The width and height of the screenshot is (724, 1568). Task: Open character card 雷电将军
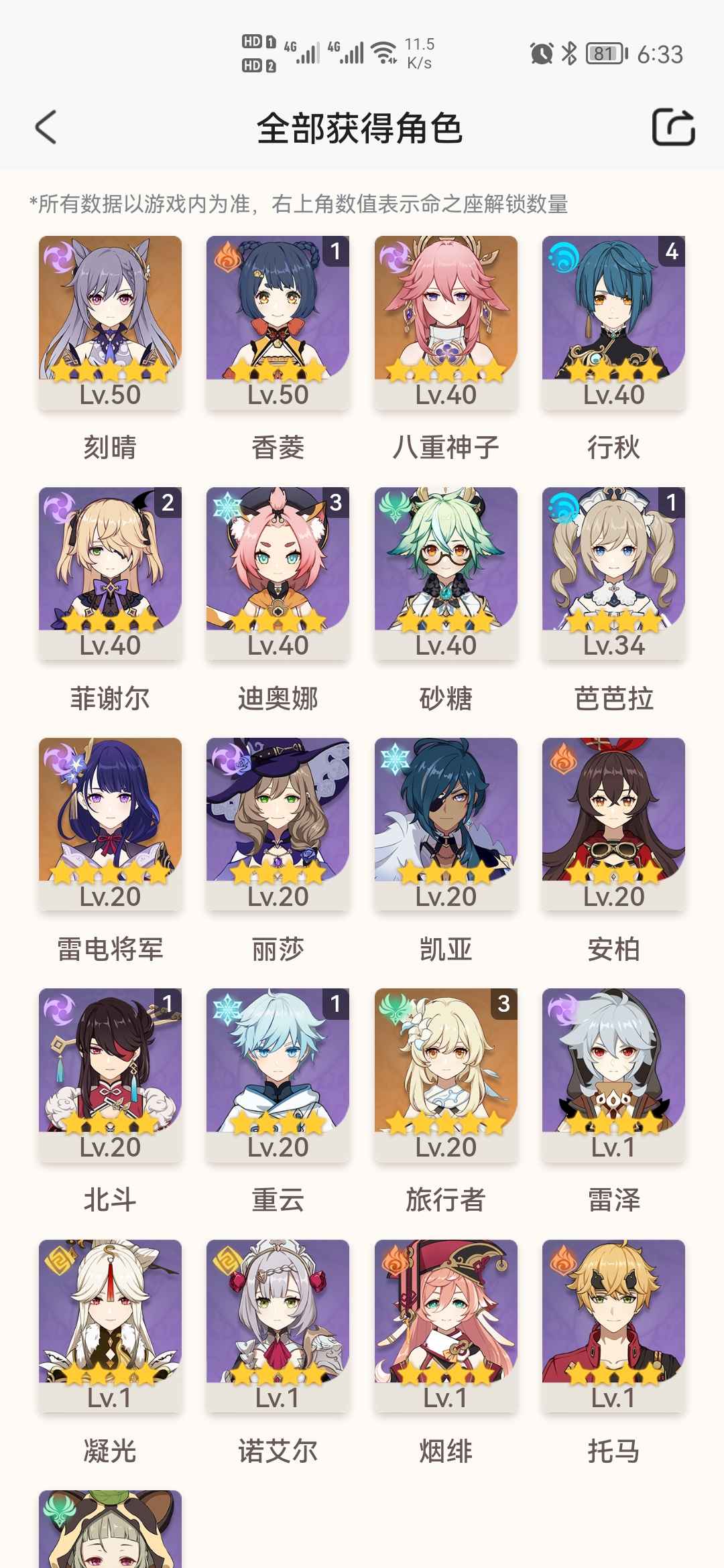pyautogui.click(x=110, y=824)
